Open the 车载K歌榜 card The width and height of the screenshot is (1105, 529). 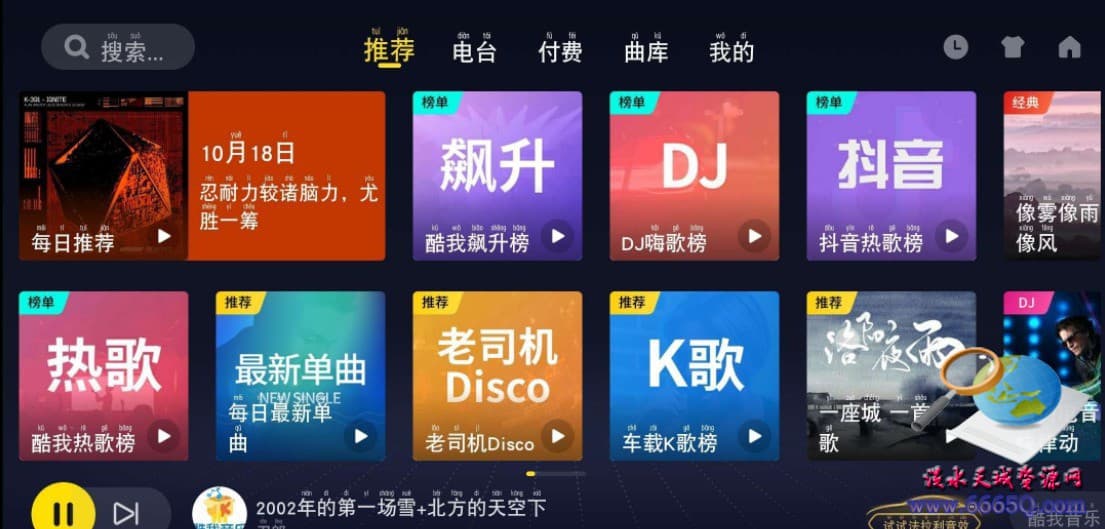click(x=694, y=376)
